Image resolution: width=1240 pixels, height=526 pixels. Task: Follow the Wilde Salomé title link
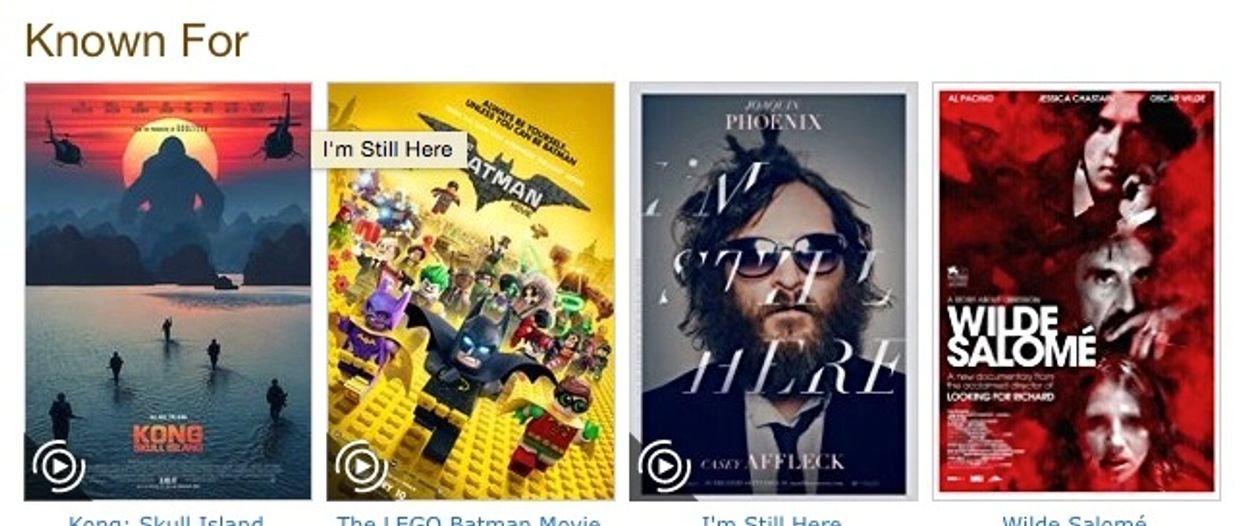point(1074,521)
